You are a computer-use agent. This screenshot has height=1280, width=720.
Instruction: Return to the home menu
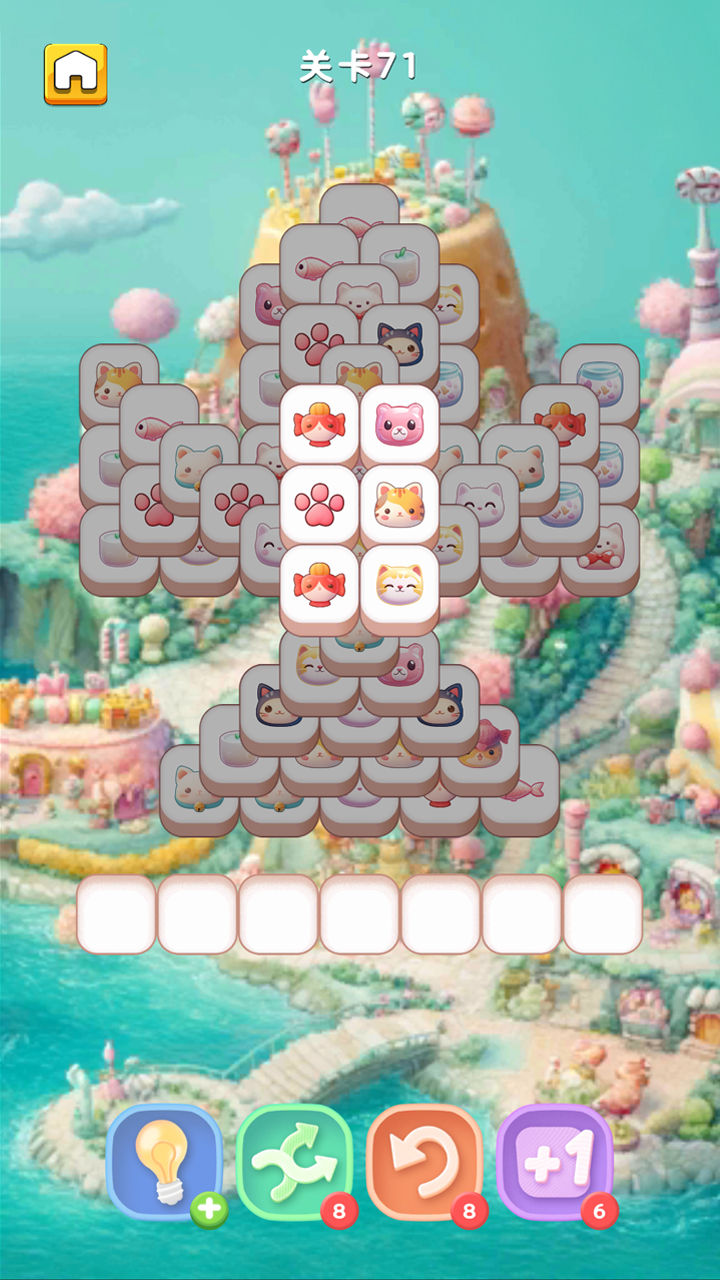[75, 73]
